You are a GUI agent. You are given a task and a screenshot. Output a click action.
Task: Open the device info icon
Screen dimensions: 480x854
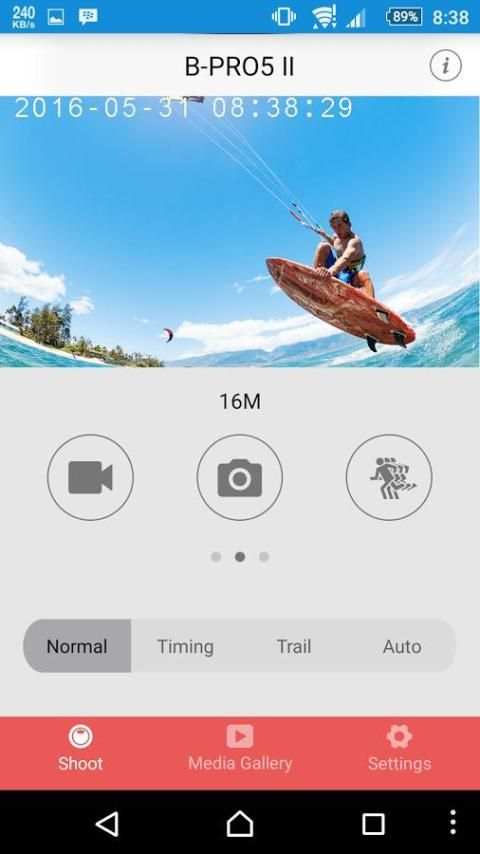click(x=445, y=66)
